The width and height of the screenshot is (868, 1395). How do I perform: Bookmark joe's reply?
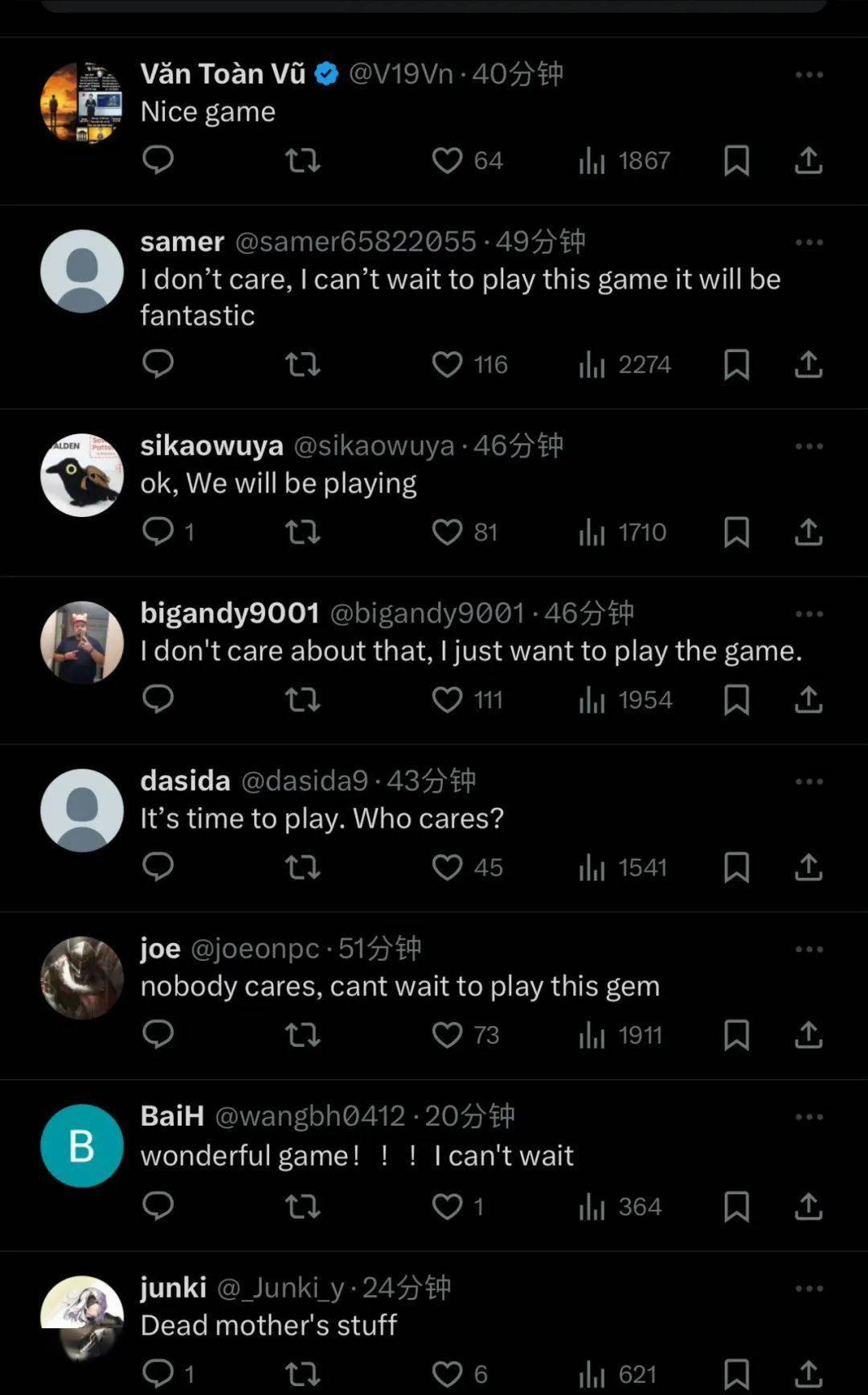(736, 1035)
